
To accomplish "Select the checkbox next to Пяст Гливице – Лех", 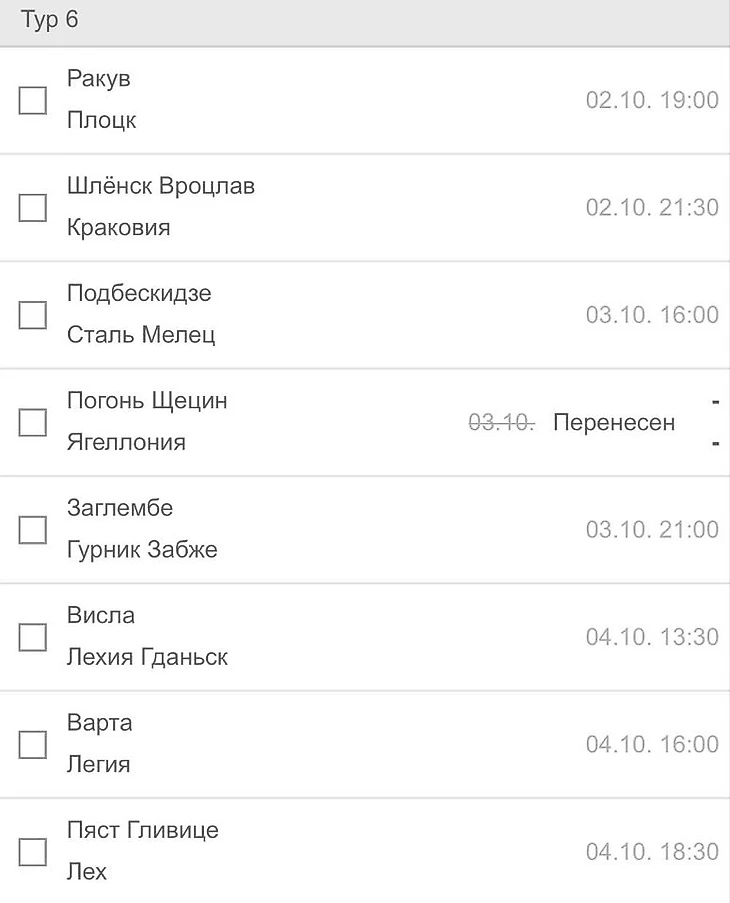I will pos(33,852).
